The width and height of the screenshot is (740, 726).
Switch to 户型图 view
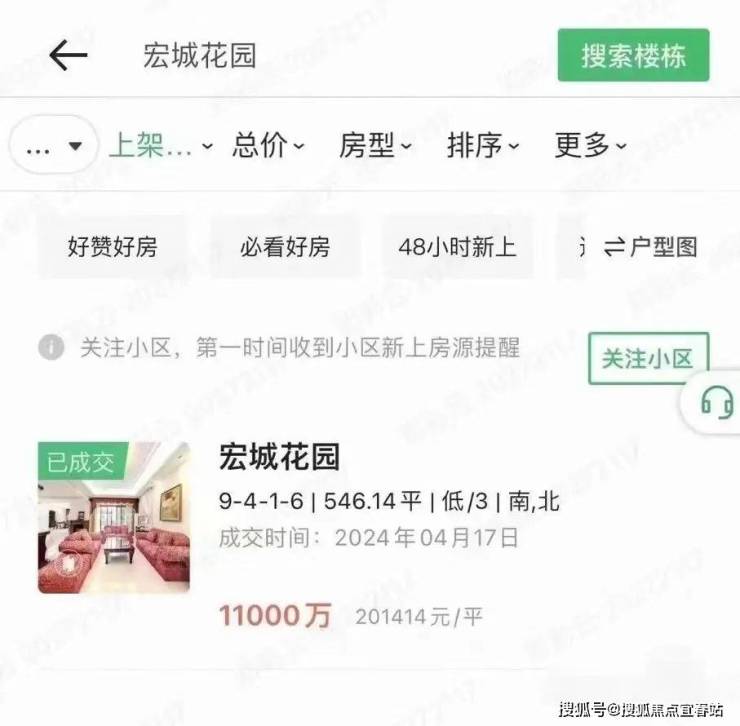pyautogui.click(x=650, y=247)
